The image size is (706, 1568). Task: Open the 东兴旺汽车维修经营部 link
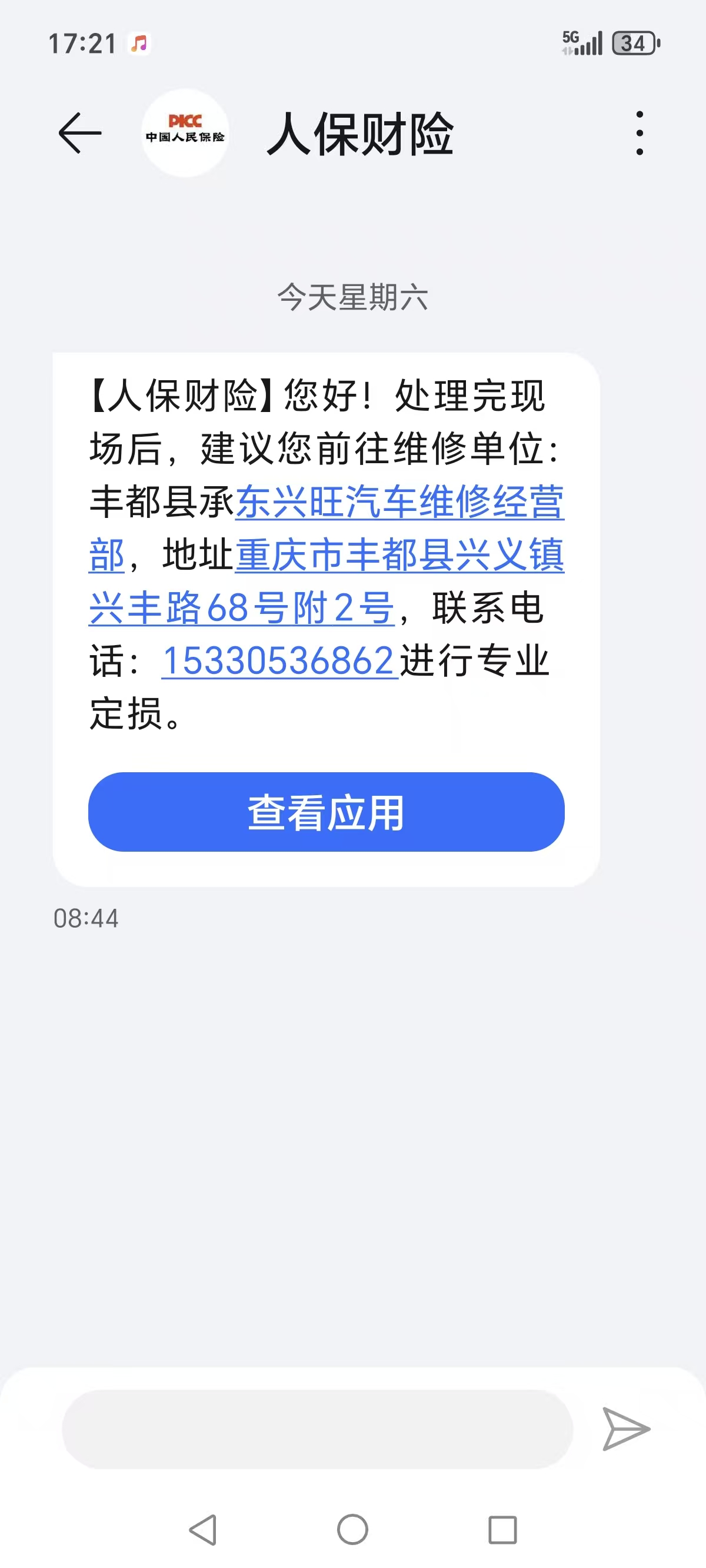[399, 503]
